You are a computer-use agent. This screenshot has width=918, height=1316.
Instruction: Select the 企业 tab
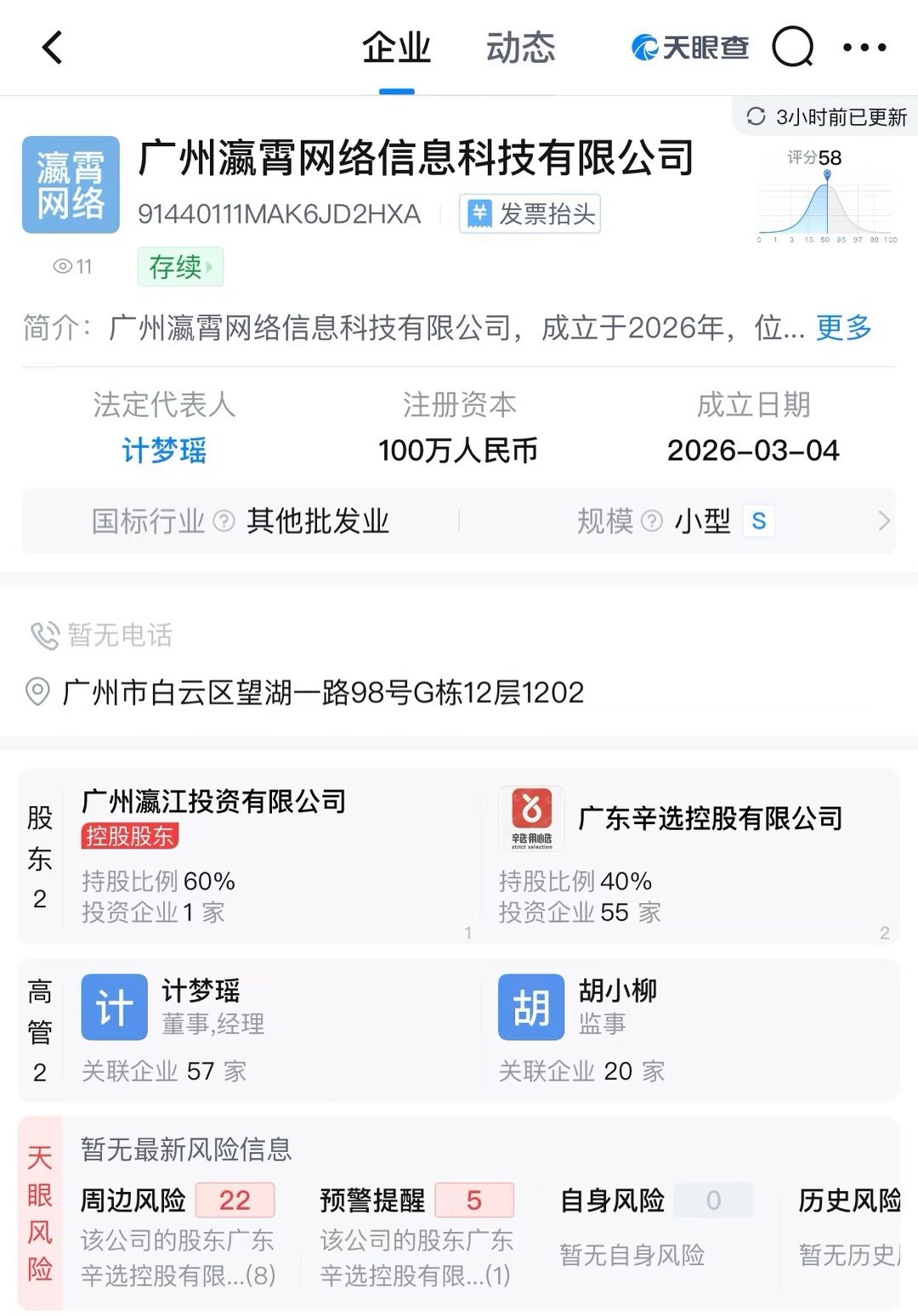[396, 48]
